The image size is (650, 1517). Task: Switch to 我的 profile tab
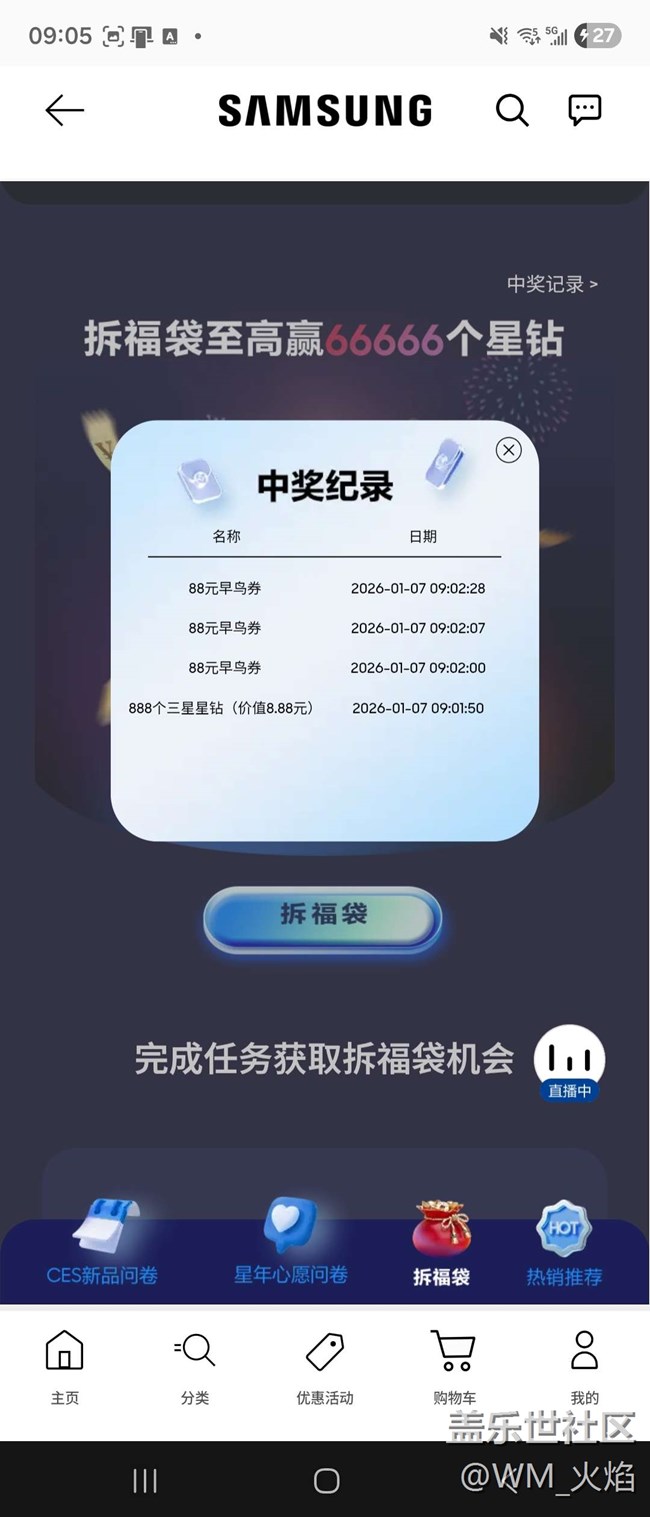tap(584, 1366)
